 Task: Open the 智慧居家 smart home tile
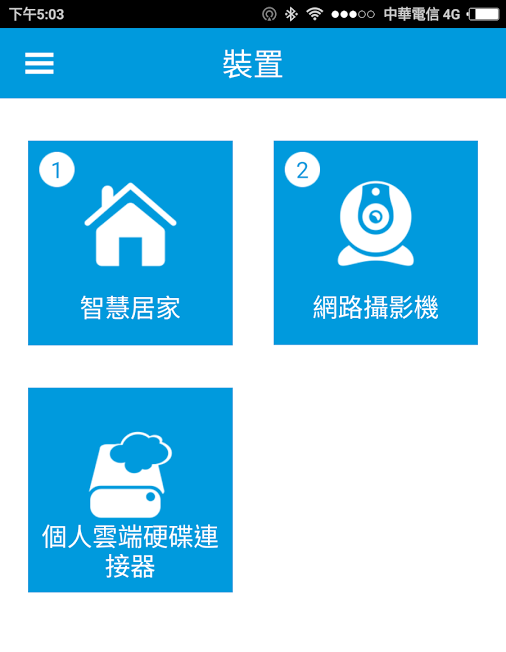pyautogui.click(x=130, y=243)
